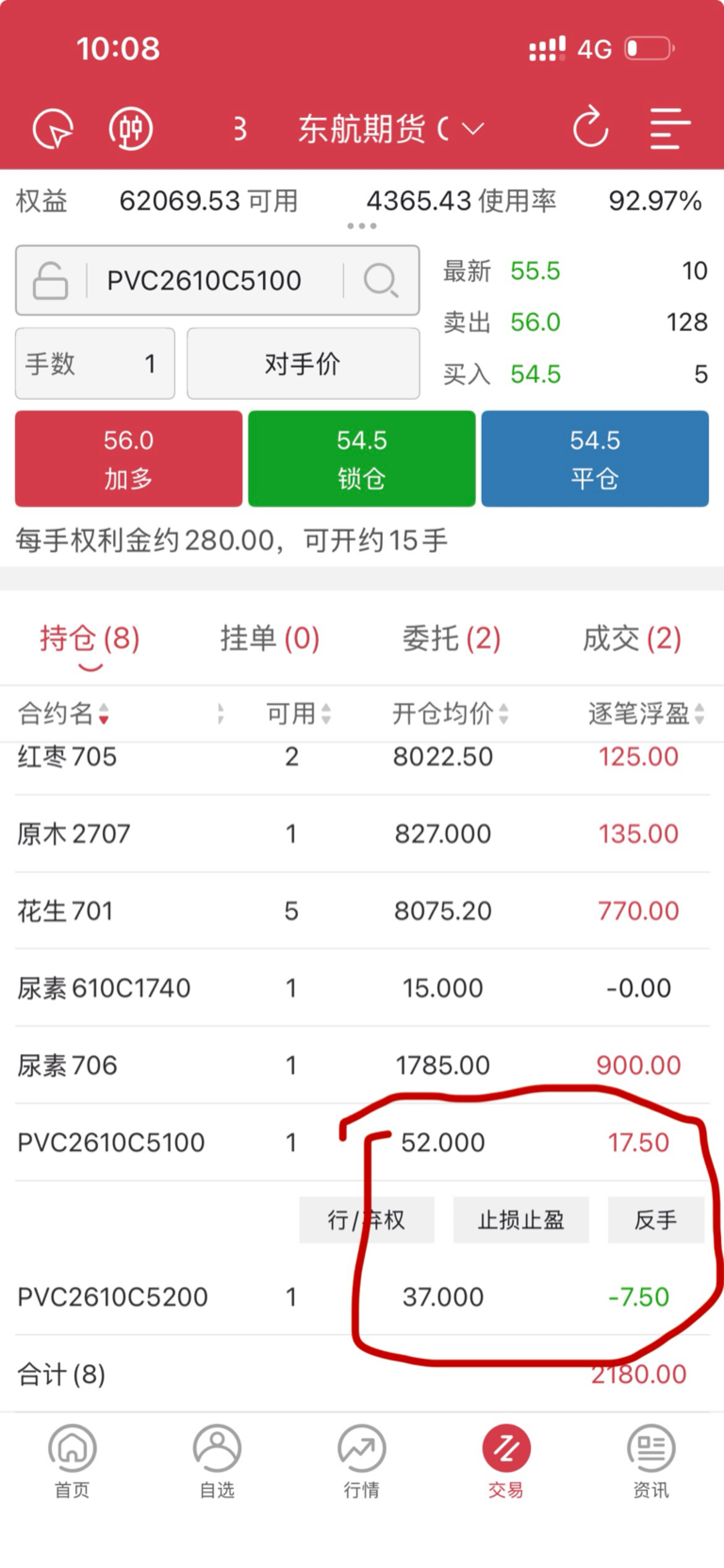Image resolution: width=724 pixels, height=1568 pixels.
Task: Tap the refresh icon in the top bar
Action: point(590,128)
